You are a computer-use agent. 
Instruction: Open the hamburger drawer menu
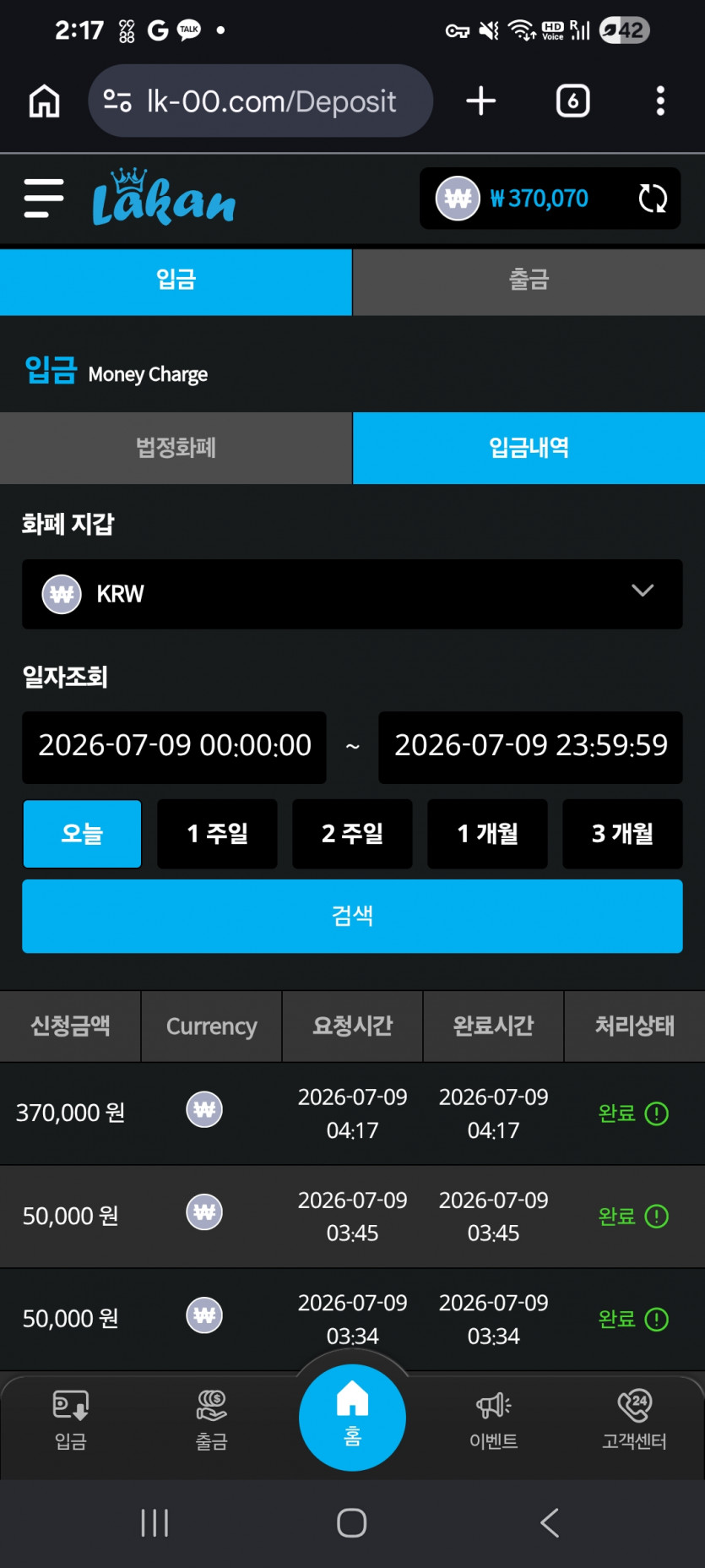pyautogui.click(x=44, y=199)
